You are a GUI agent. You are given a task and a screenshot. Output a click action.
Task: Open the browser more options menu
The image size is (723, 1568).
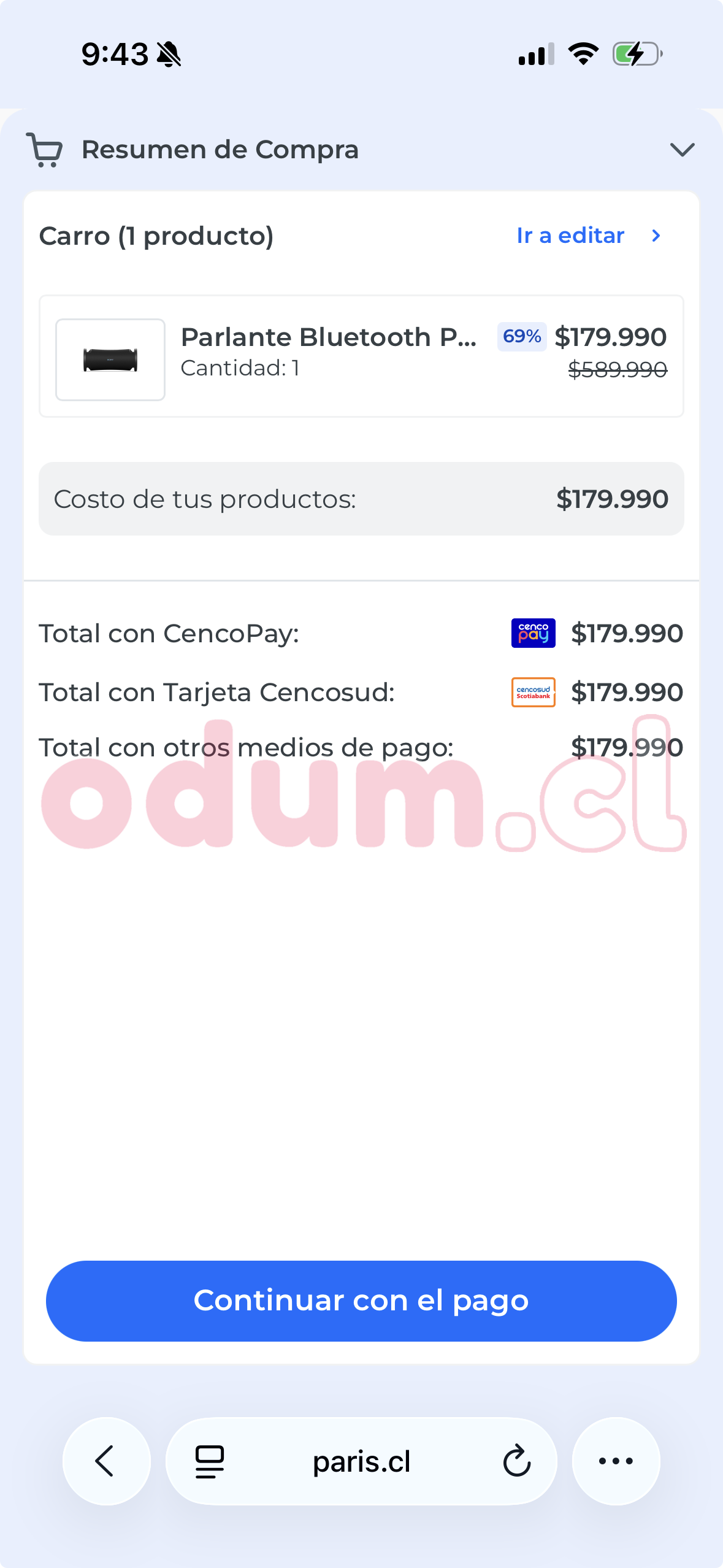pyautogui.click(x=616, y=1461)
